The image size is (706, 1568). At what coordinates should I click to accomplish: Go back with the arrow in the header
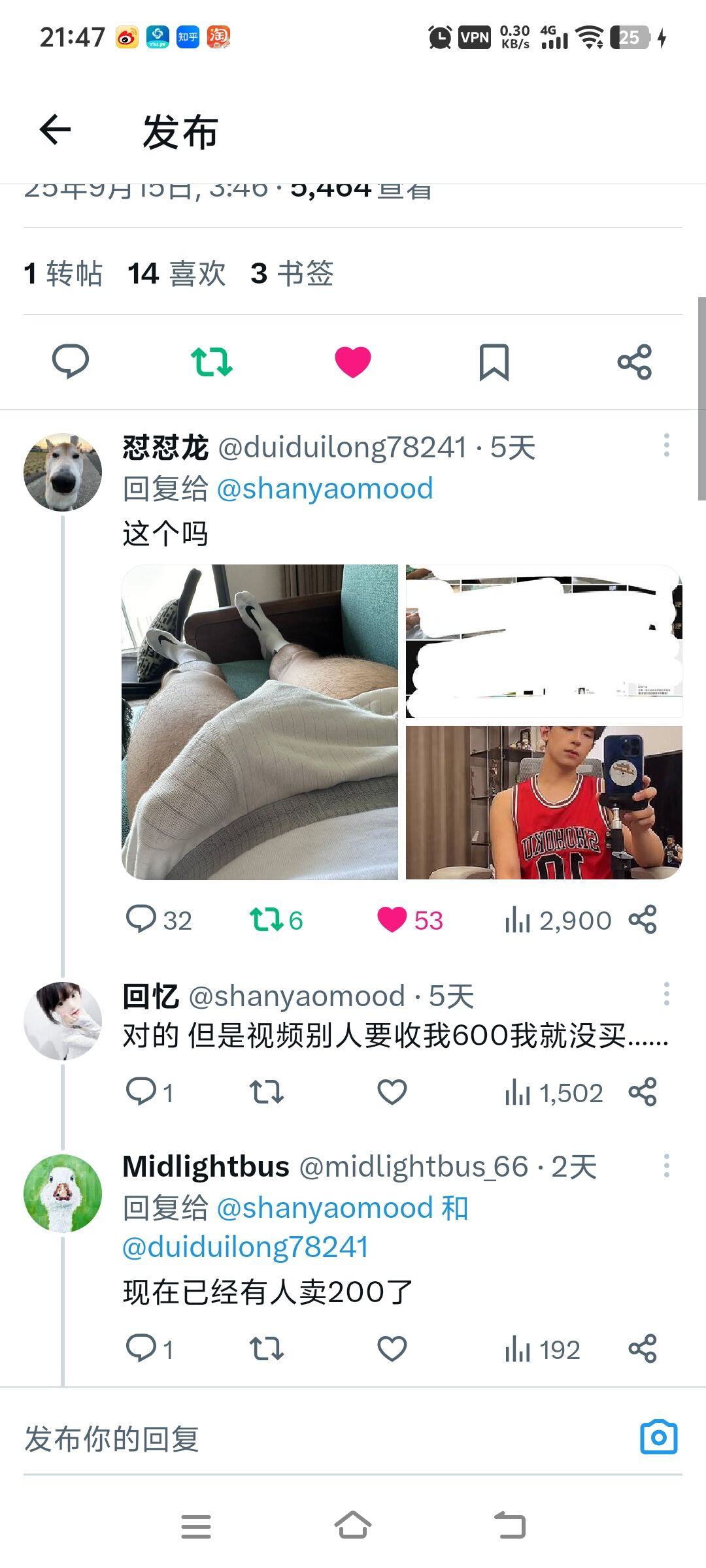(55, 129)
